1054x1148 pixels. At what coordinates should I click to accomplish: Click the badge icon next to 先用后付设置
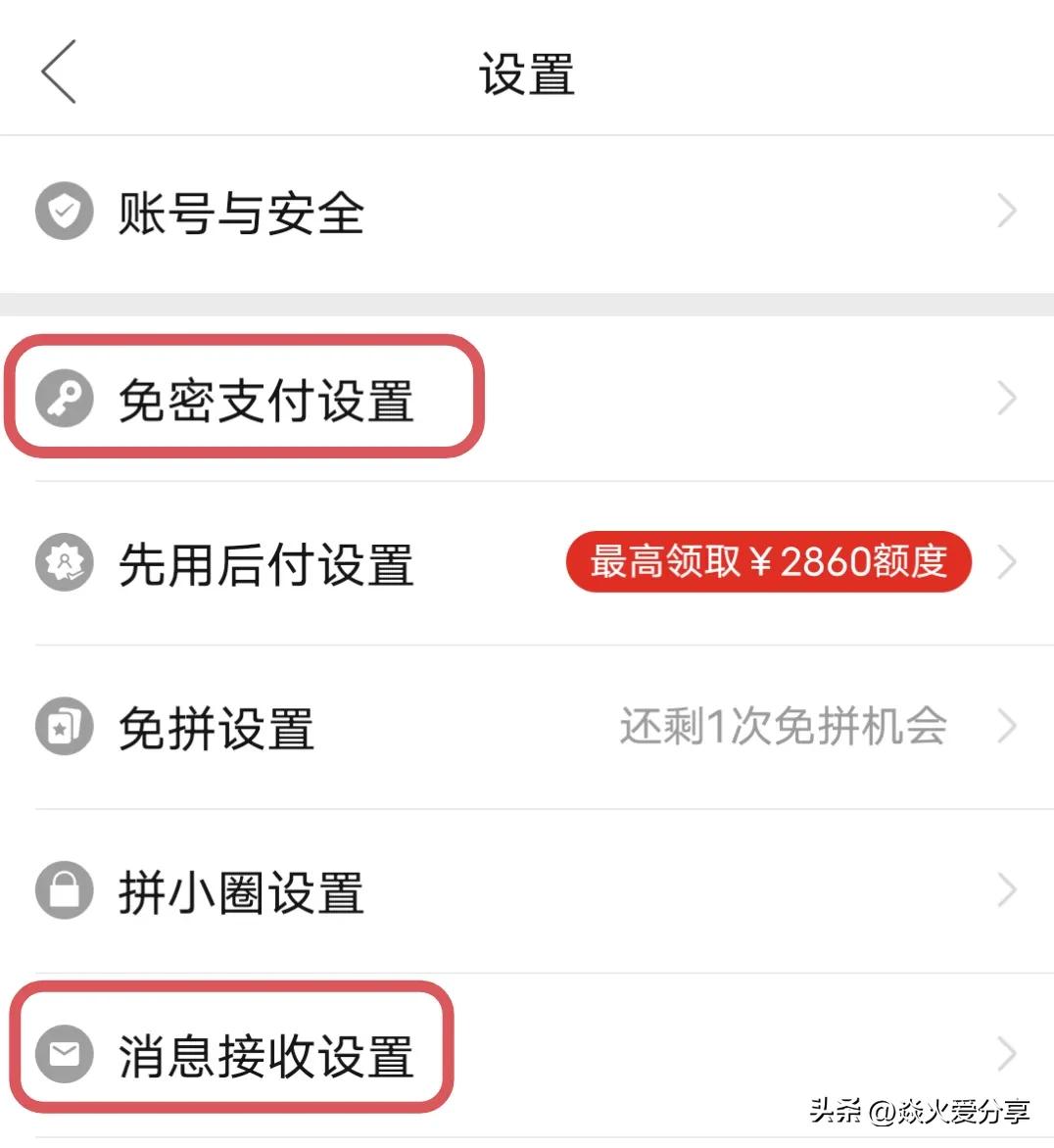(63, 562)
